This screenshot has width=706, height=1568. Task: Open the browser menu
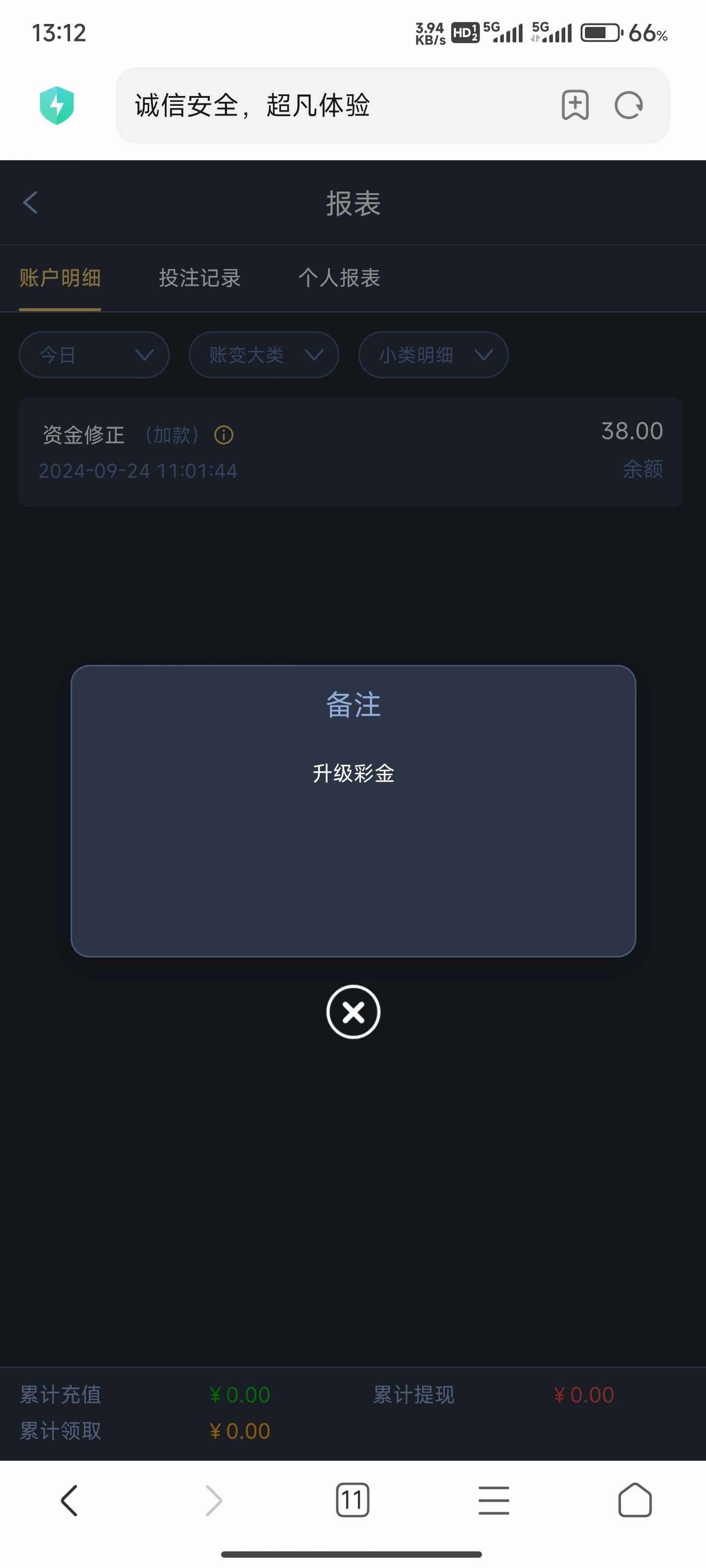[493, 1500]
